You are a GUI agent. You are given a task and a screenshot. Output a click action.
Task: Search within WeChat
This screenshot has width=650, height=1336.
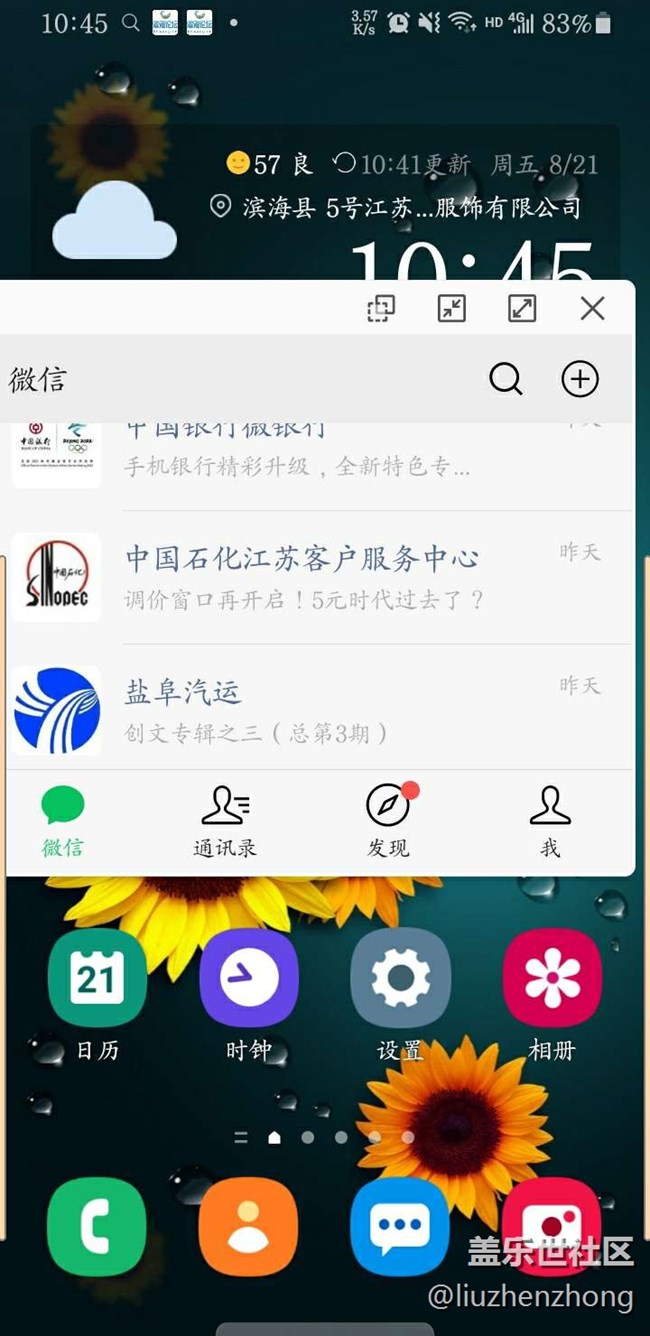[506, 379]
